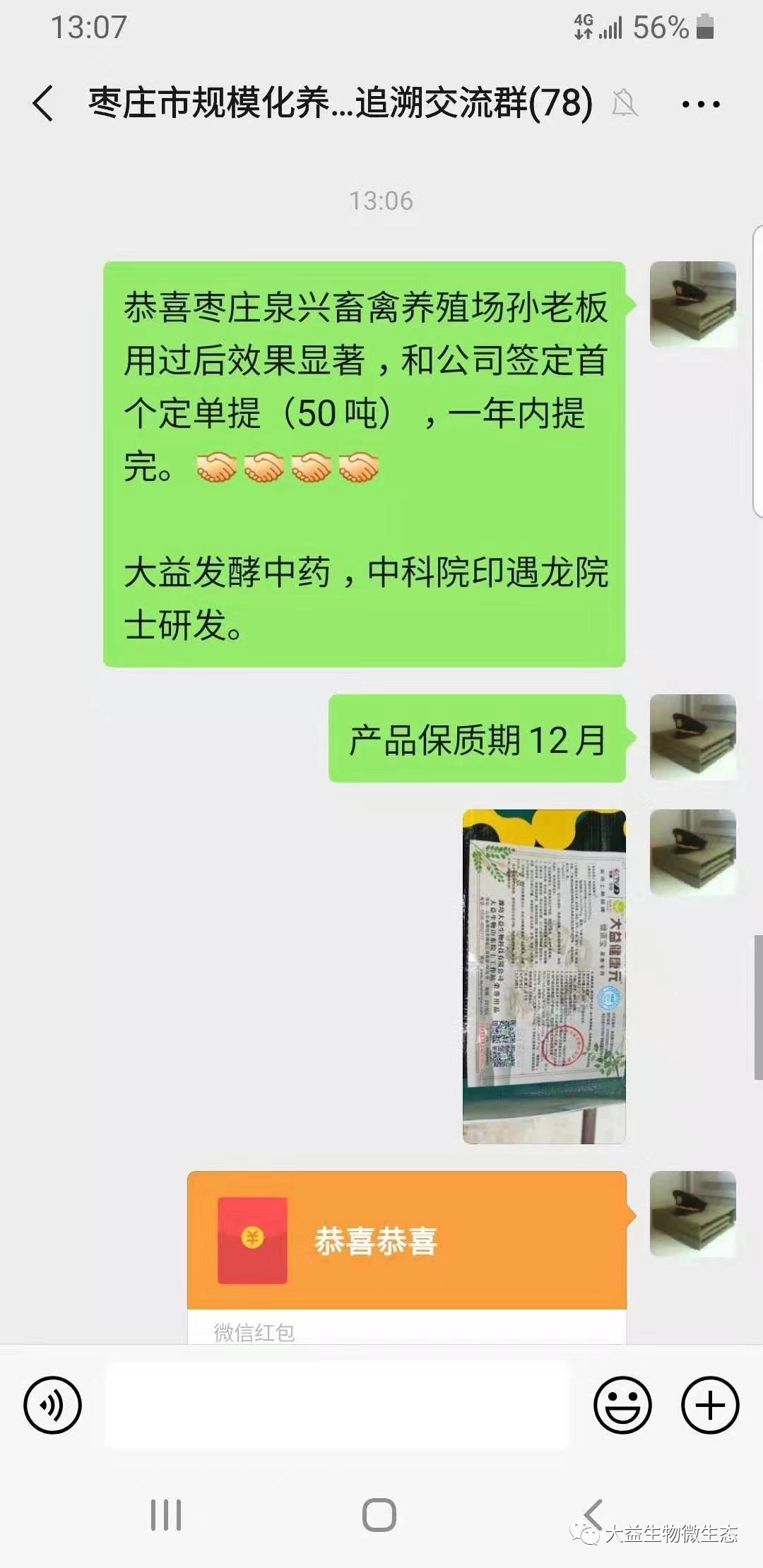Open the emoji sticker panel

(x=622, y=1405)
